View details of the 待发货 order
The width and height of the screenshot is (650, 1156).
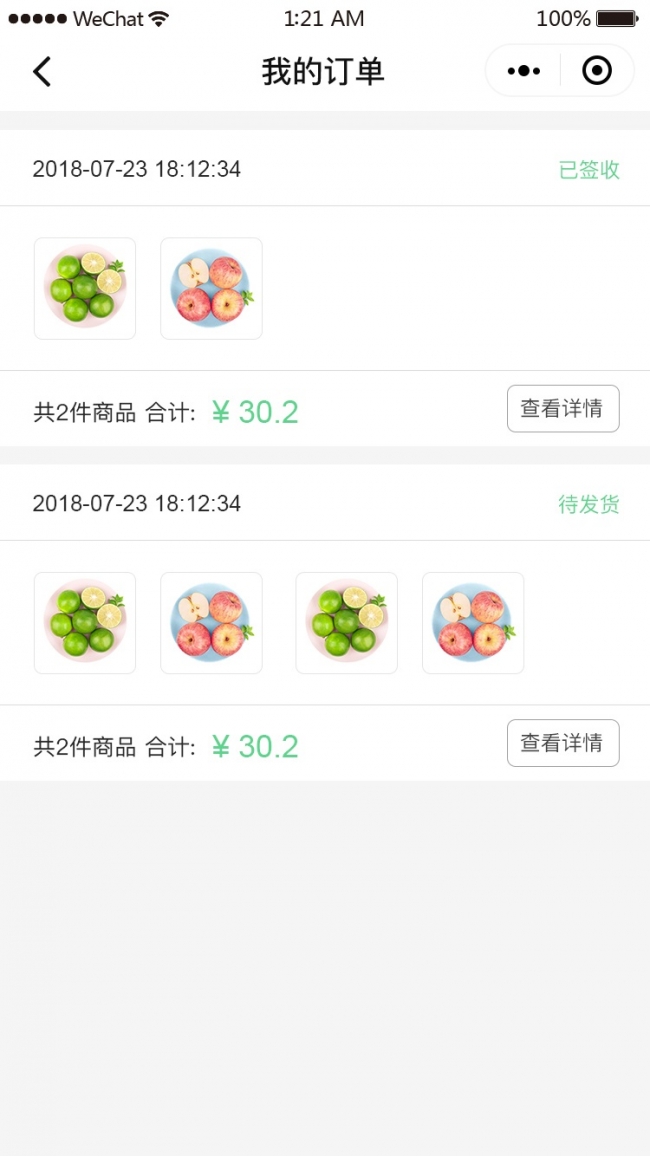point(562,743)
